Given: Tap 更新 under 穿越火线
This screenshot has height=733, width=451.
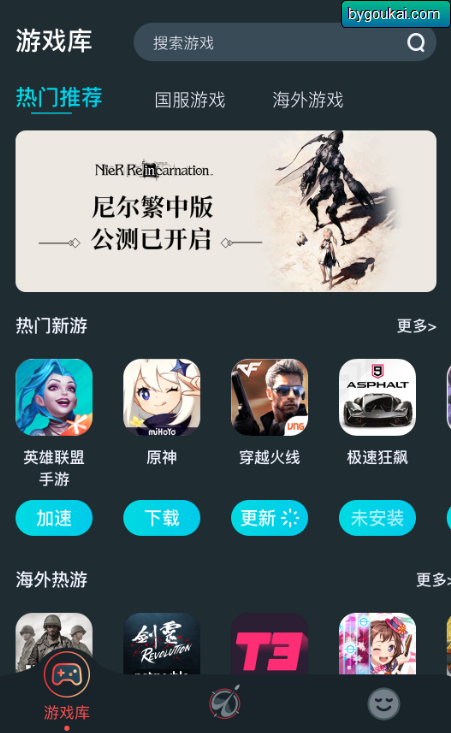Looking at the screenshot, I should [x=270, y=518].
